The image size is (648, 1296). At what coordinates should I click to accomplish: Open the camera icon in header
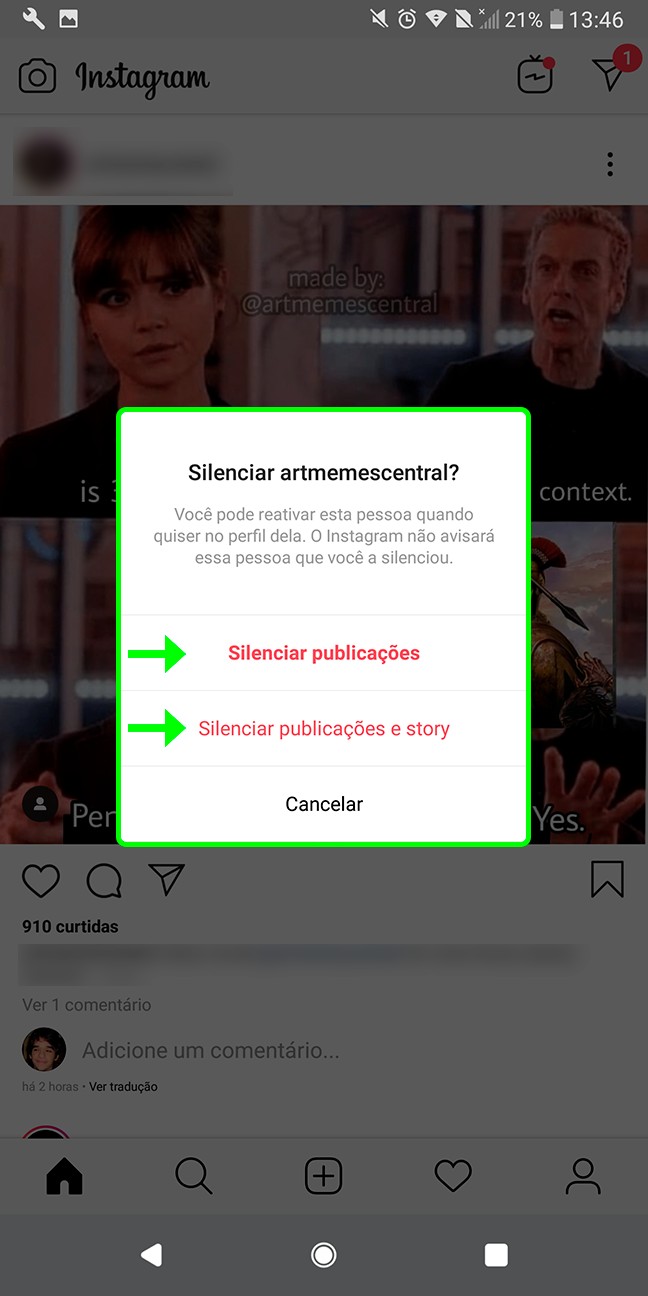coord(38,77)
